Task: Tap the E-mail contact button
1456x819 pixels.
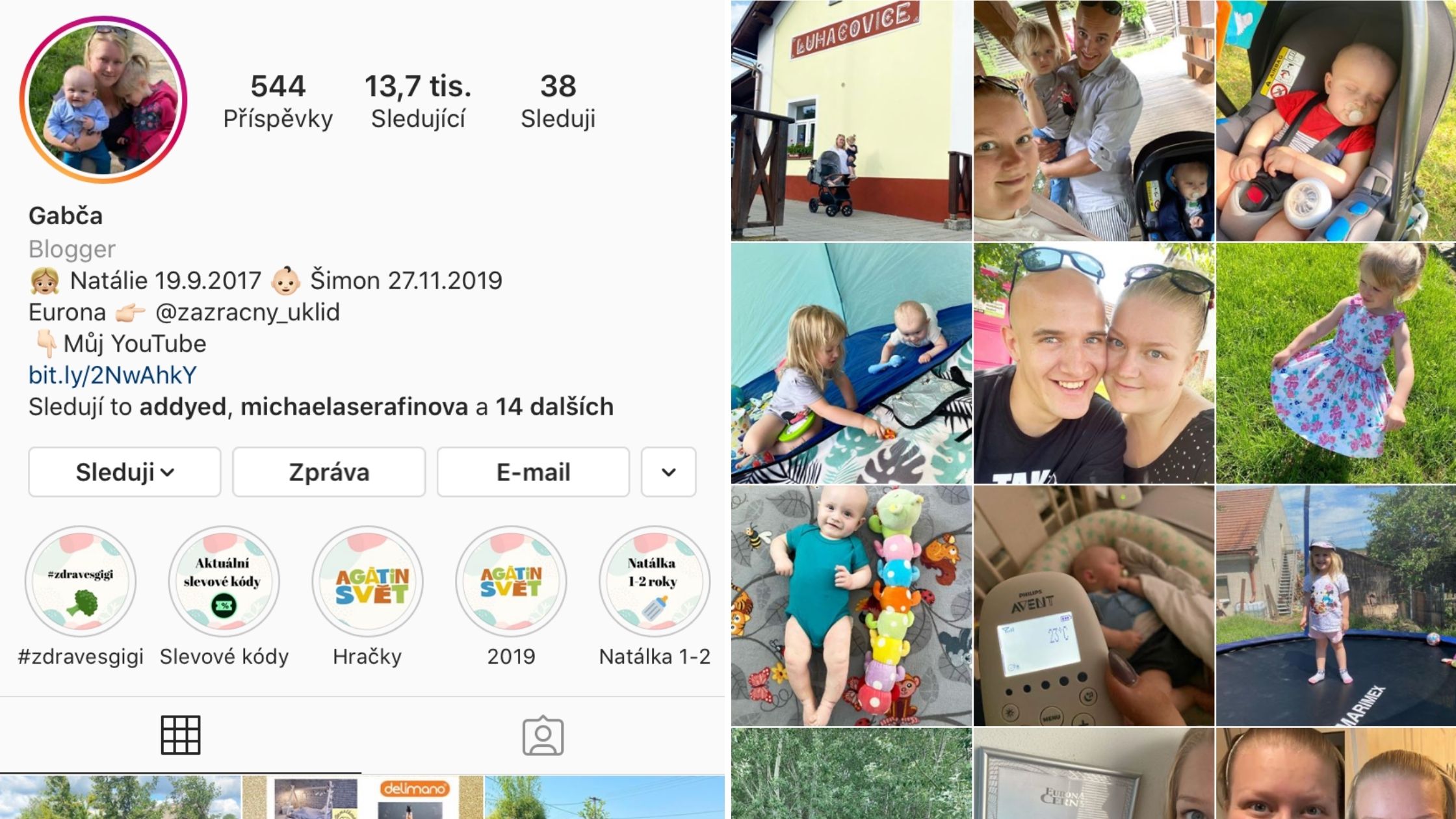Action: coord(533,472)
